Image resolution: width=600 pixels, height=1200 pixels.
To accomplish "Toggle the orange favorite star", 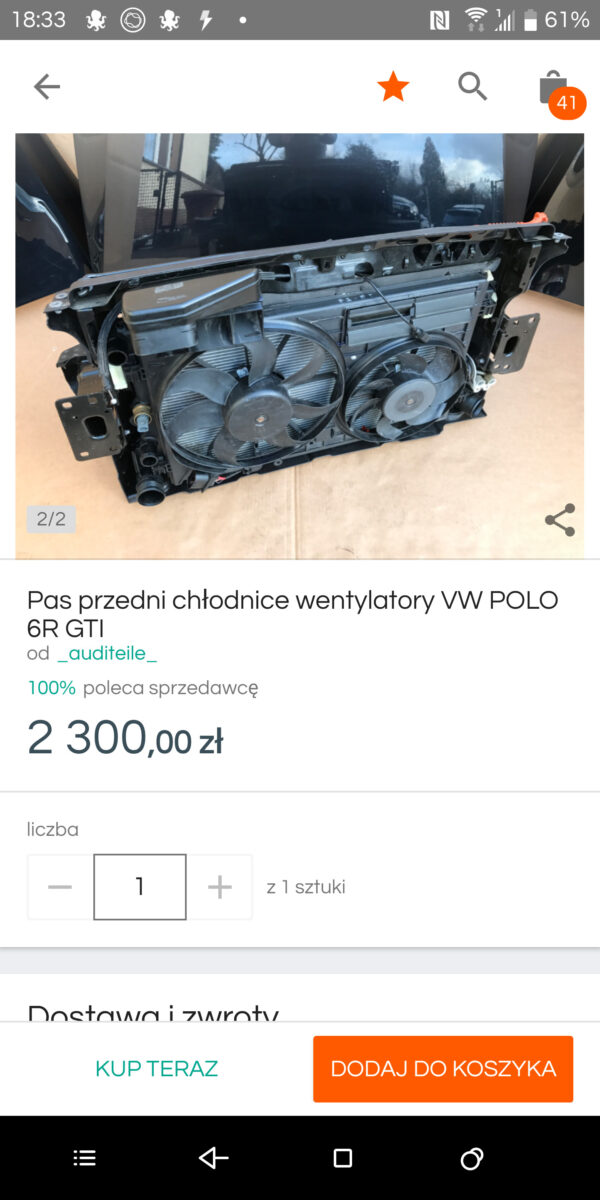I will [x=393, y=87].
